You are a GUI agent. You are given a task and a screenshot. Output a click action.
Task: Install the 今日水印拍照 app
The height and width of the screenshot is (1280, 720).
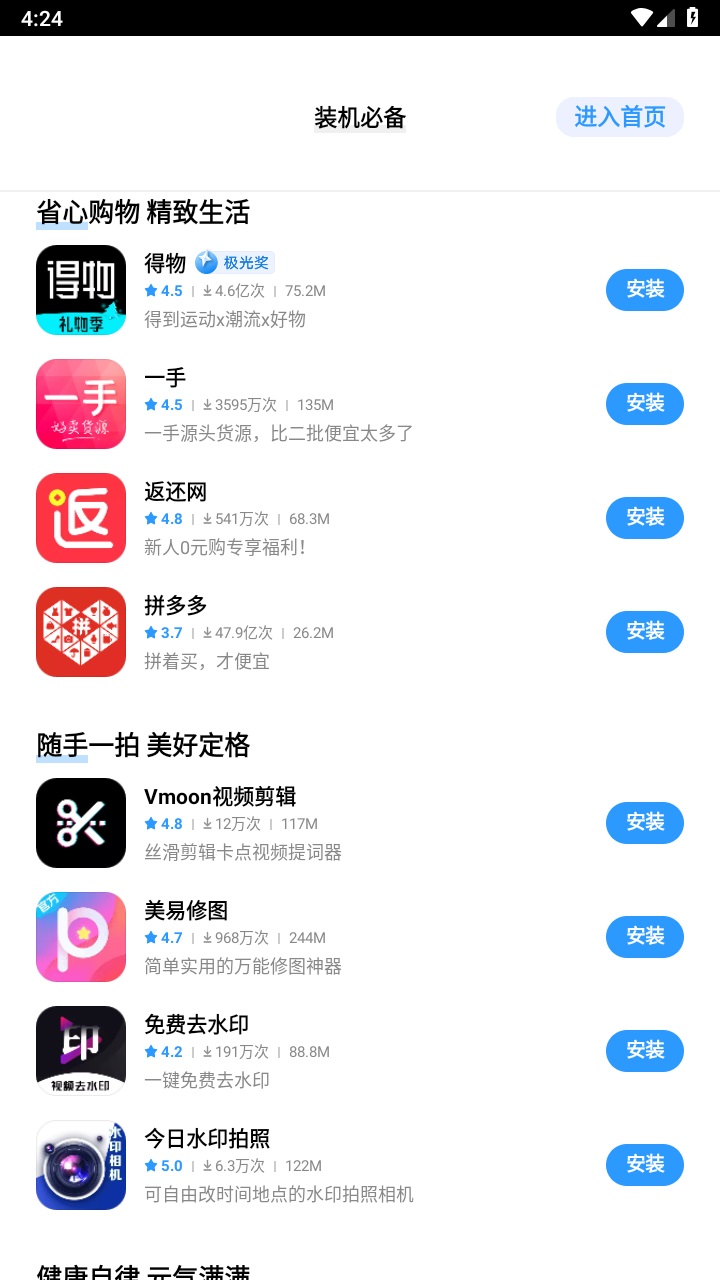644,1165
